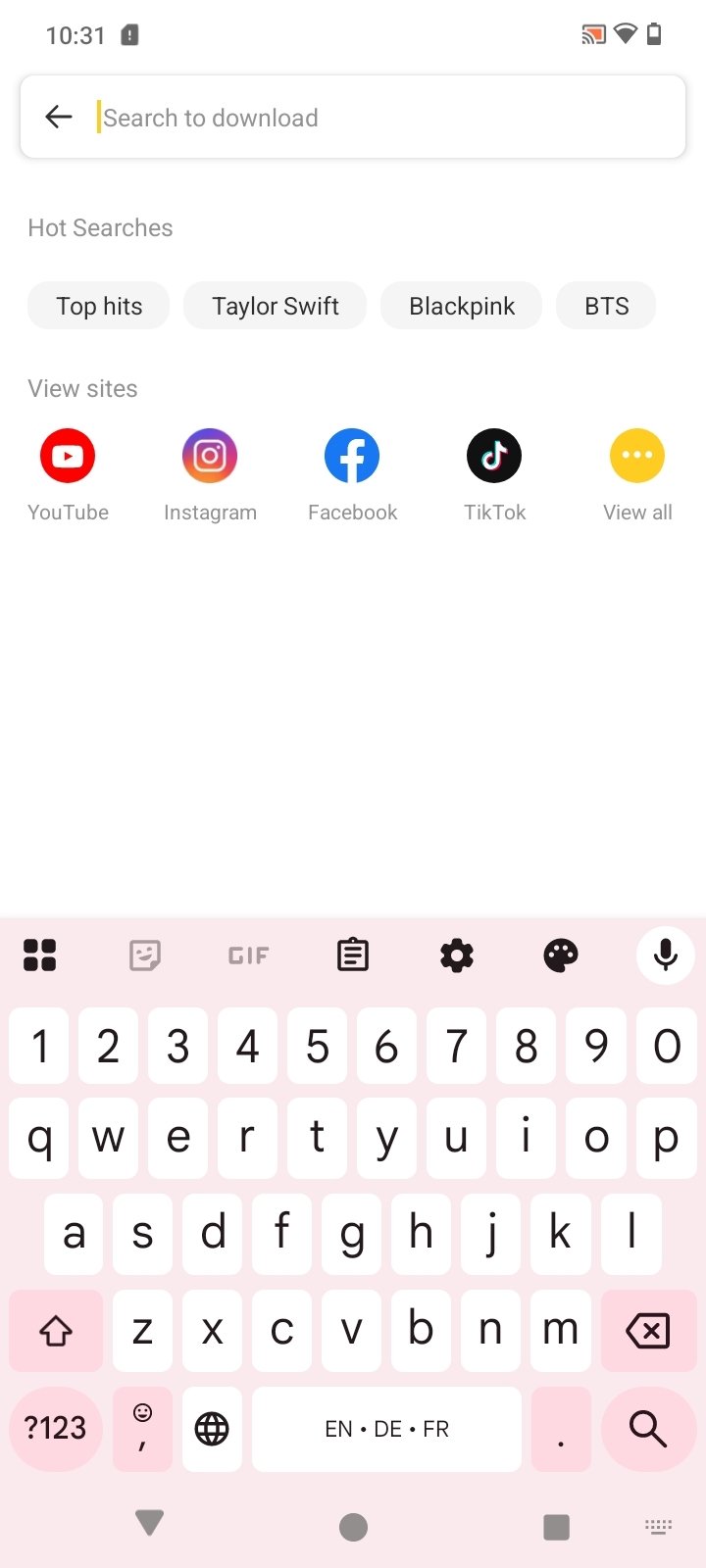The image size is (706, 1568).
Task: Pick the BTS hot search chip
Action: pyautogui.click(x=606, y=306)
